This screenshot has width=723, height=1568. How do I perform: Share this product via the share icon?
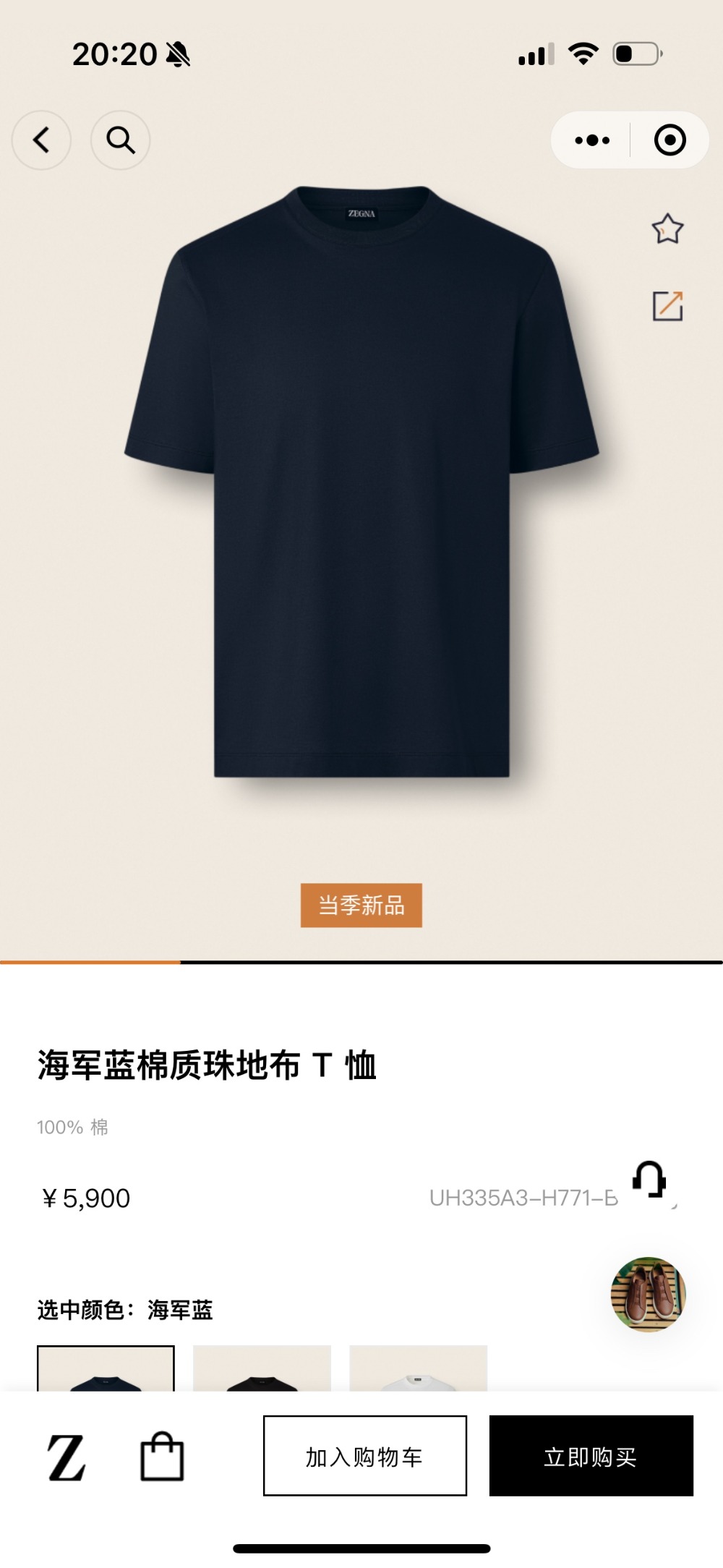point(667,306)
